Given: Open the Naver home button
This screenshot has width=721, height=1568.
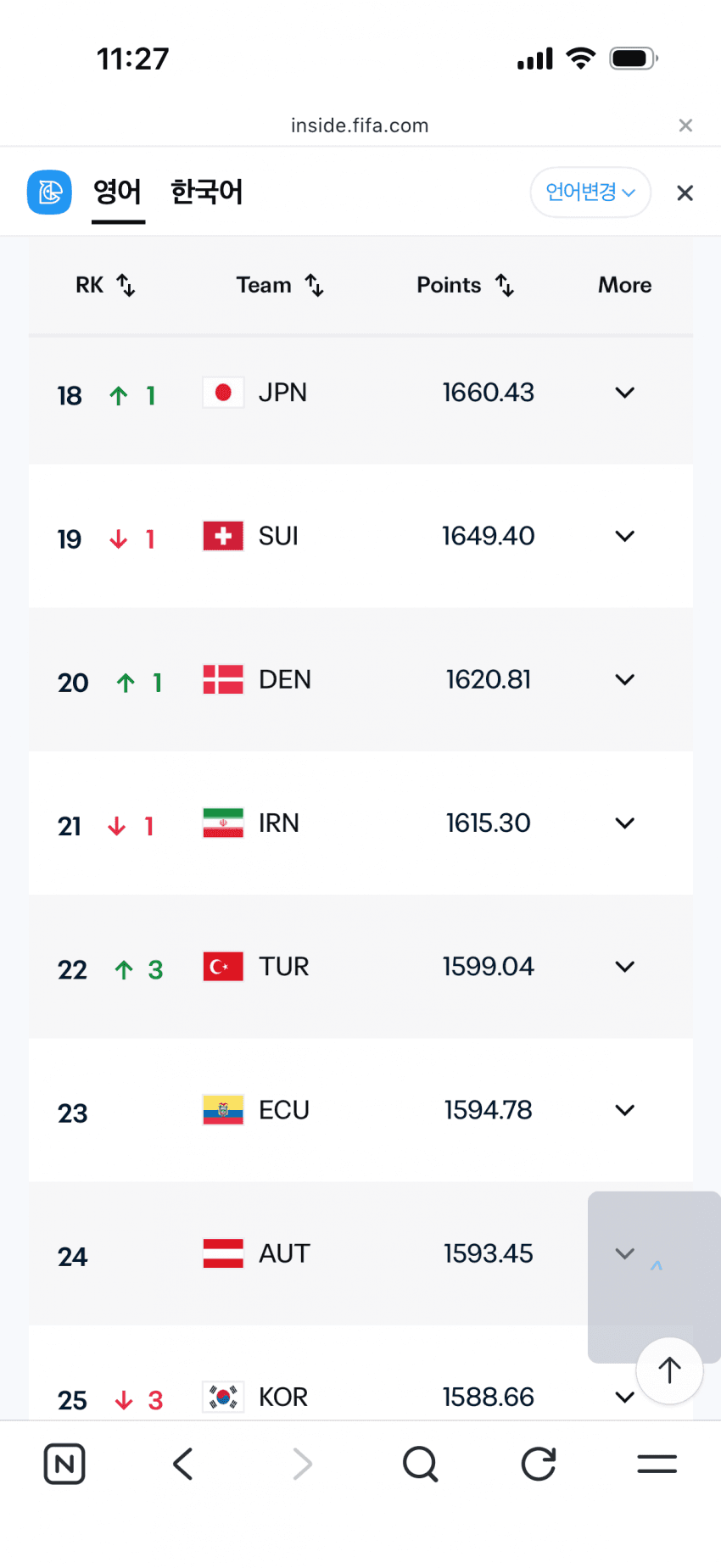Looking at the screenshot, I should [64, 1464].
